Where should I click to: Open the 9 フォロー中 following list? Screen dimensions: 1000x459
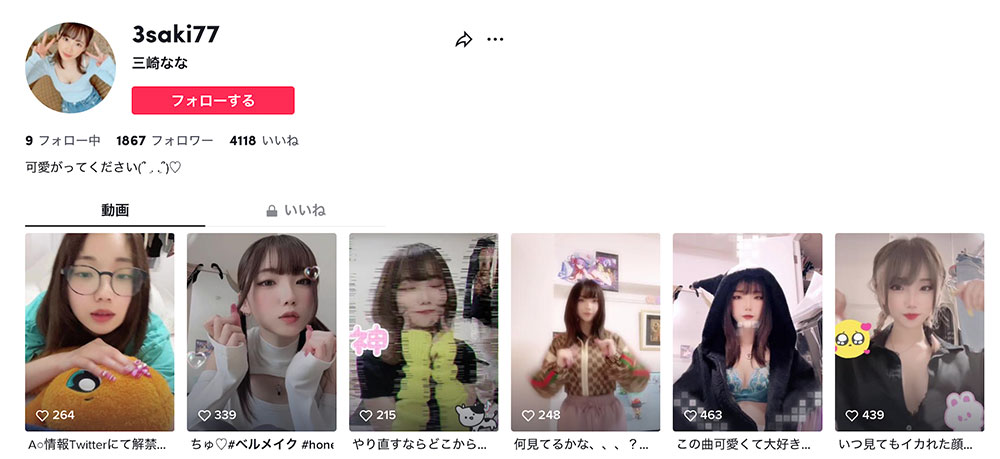tap(62, 141)
